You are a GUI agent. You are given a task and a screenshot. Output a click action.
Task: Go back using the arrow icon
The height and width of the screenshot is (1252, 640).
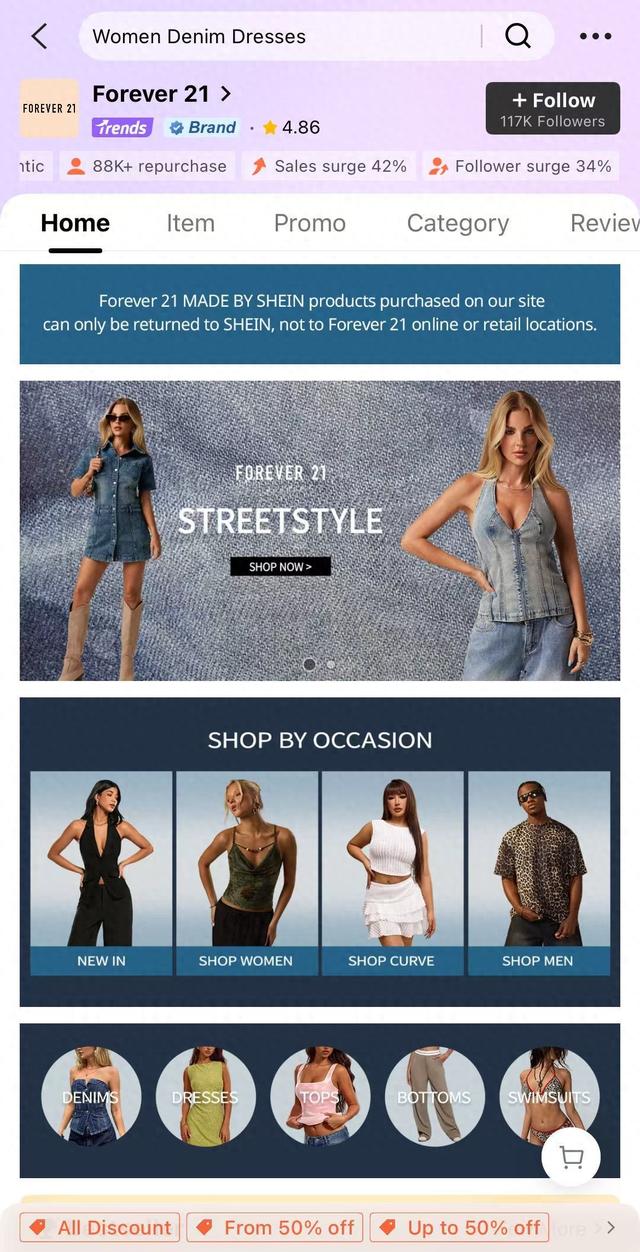click(x=39, y=37)
